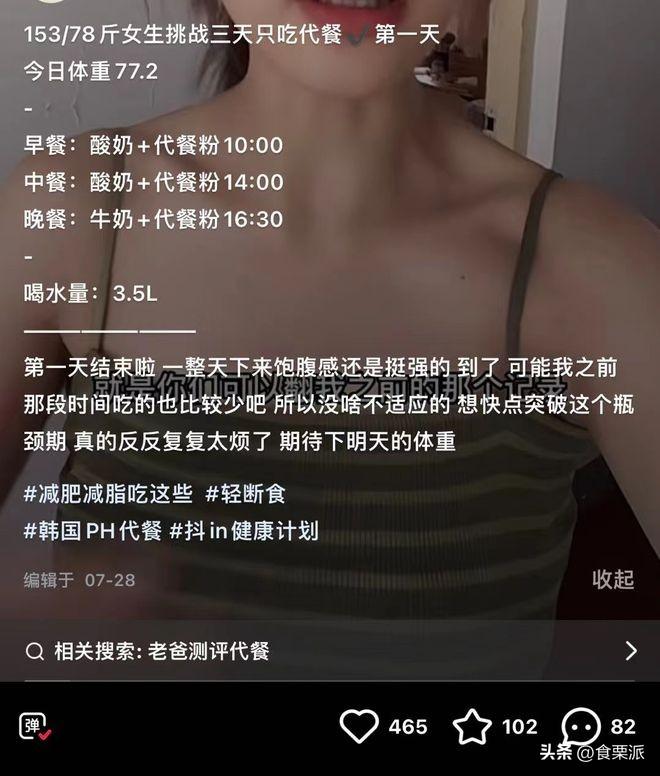
Task: Open hashtag #韩国PH代餐
Action: pyautogui.click(x=92, y=530)
